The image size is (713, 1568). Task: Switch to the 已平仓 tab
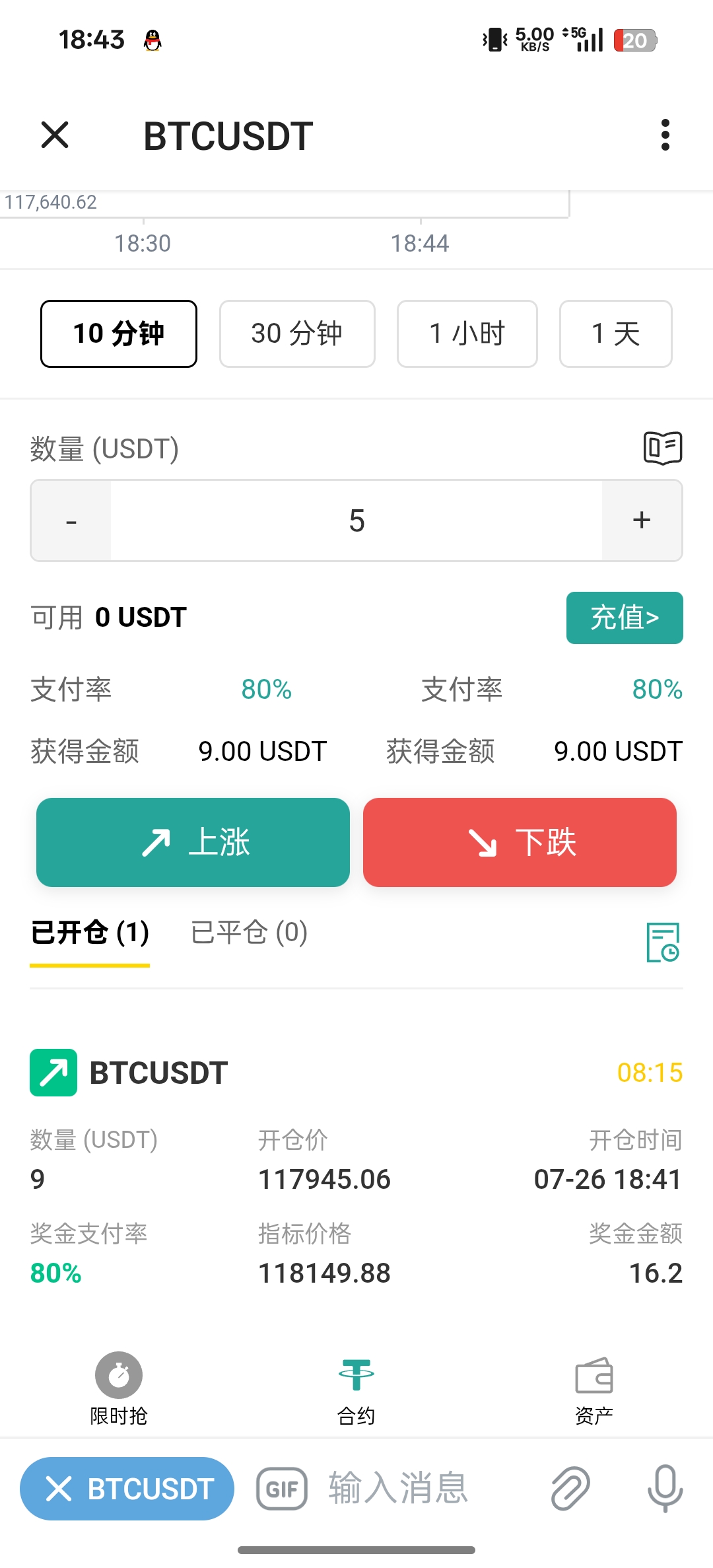249,933
